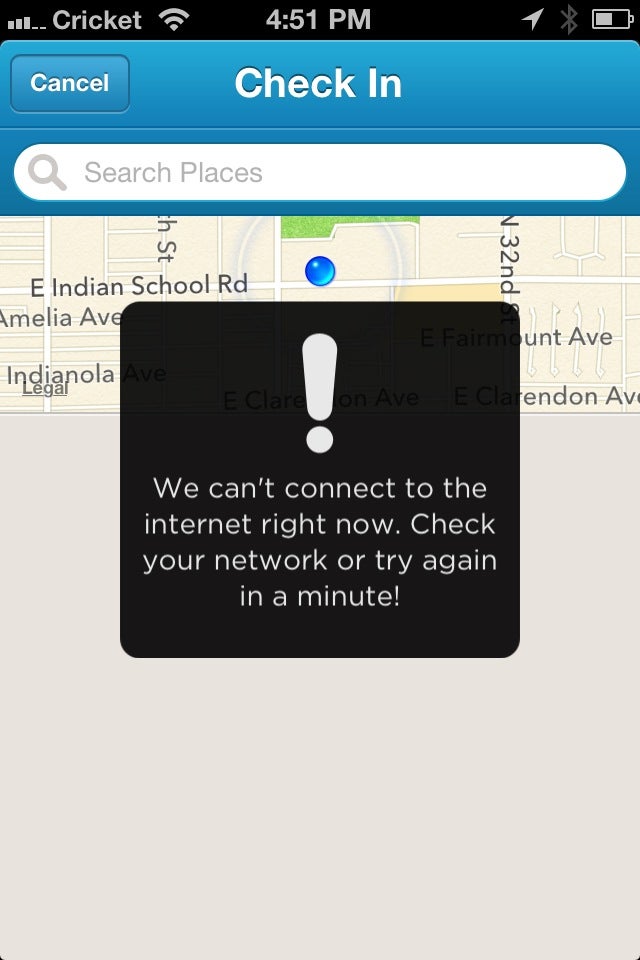
Task: Open the Legal link on the map
Action: pos(45,388)
